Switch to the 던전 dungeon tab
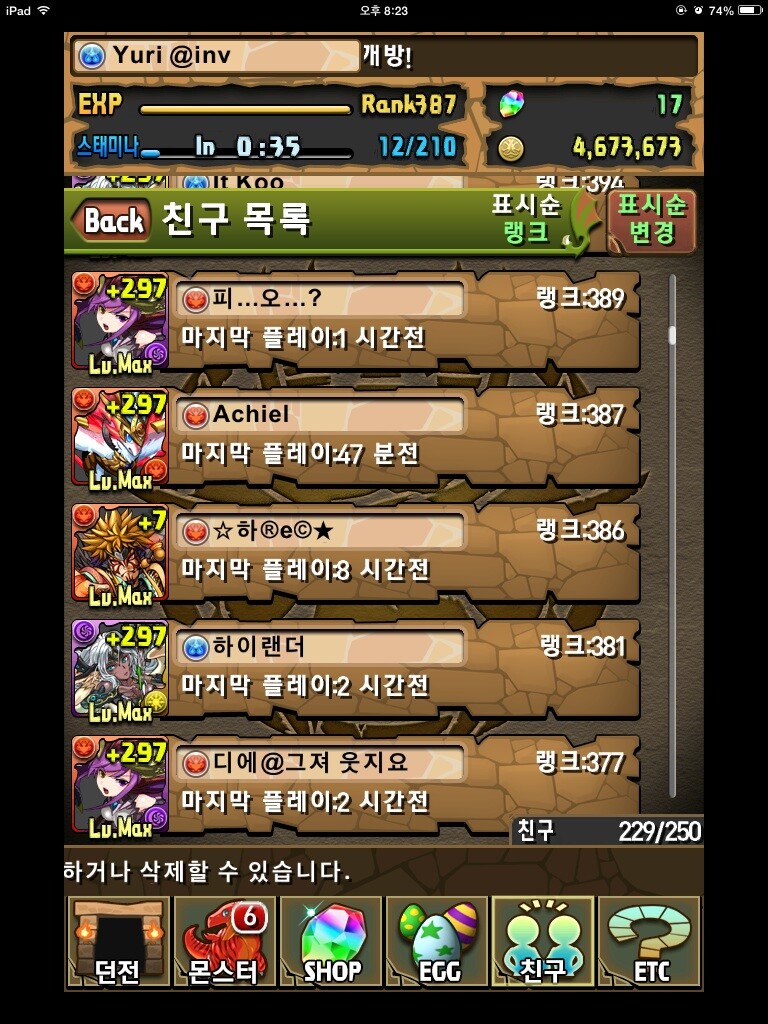The height and width of the screenshot is (1024, 768). point(117,941)
